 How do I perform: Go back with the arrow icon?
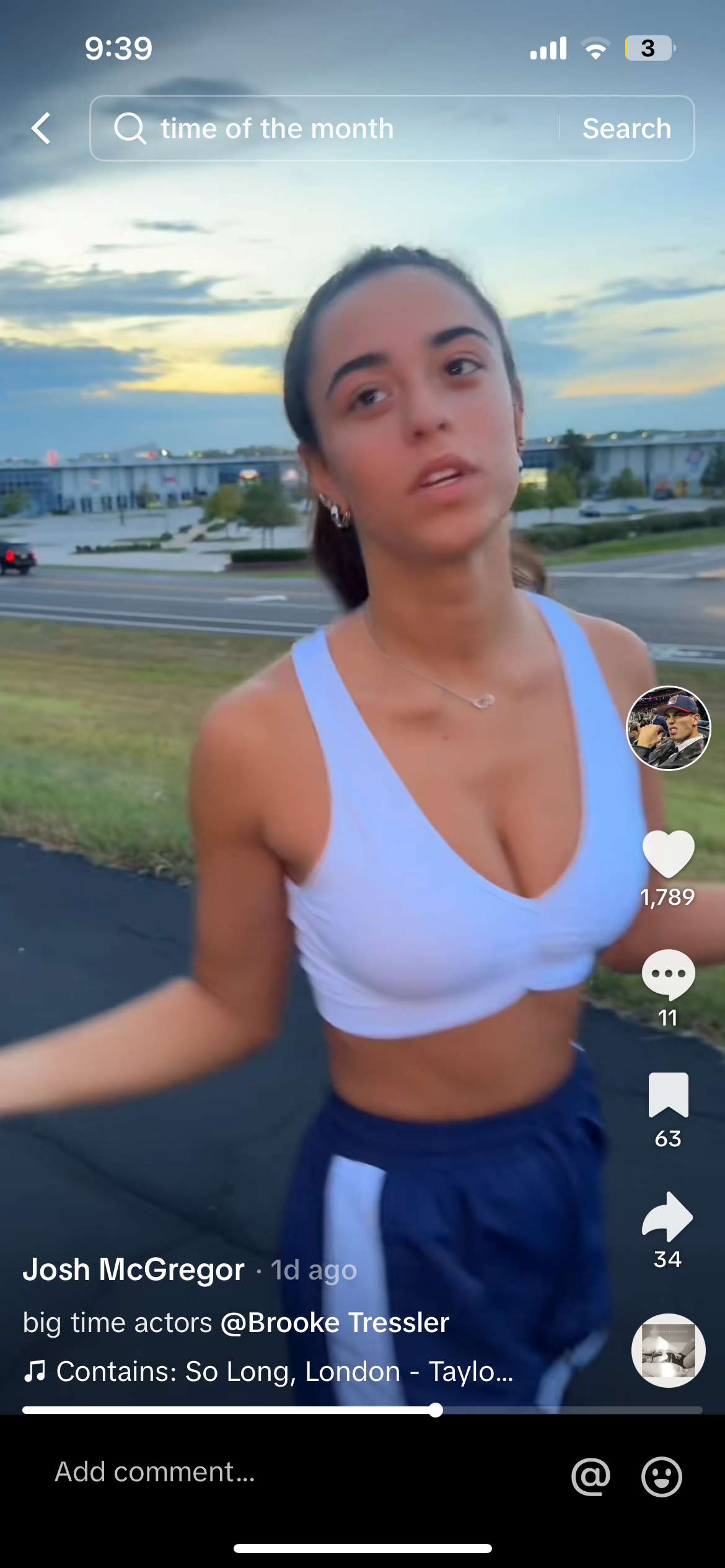[41, 129]
